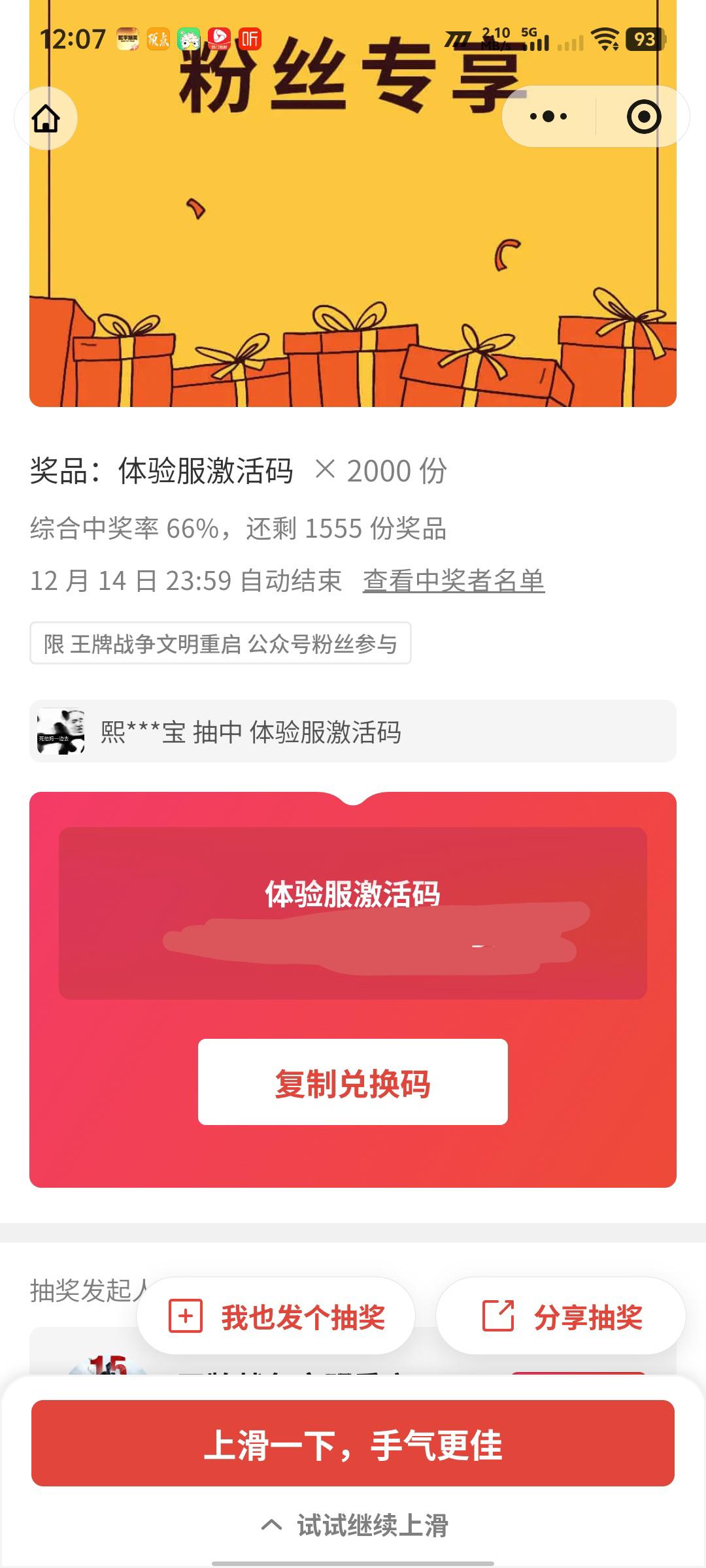
Task: Tap the 听 red app icon in status bar
Action: 248,38
